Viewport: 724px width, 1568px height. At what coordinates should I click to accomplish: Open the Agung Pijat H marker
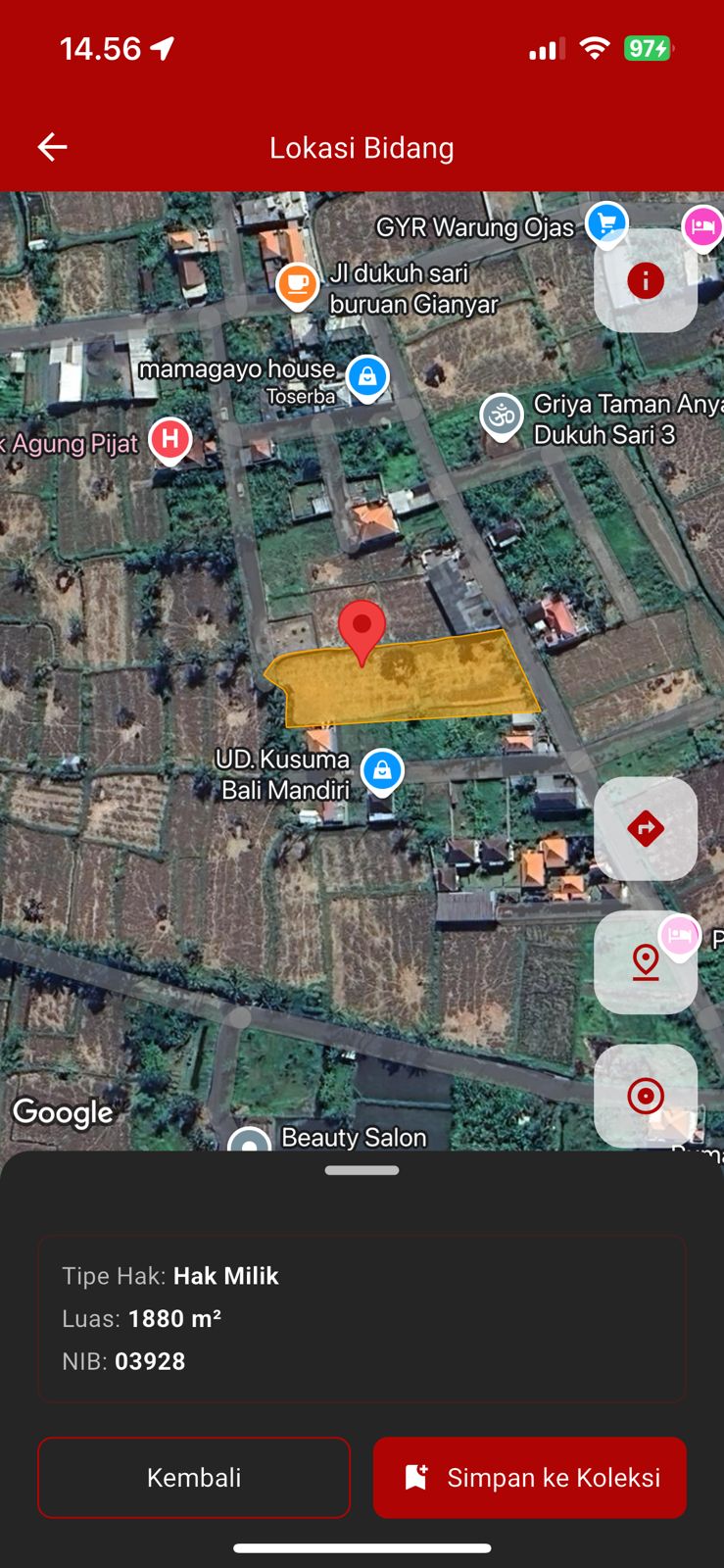(169, 439)
